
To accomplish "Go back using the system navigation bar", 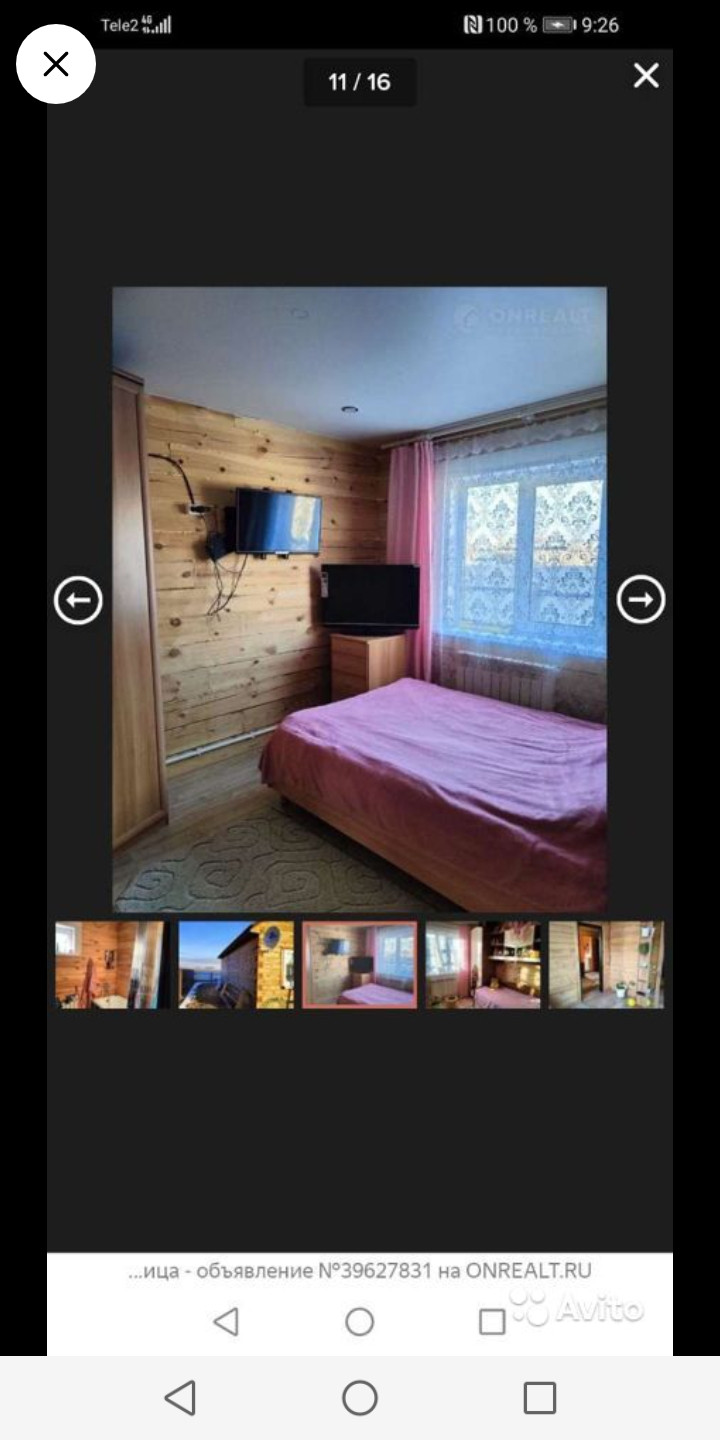I will coord(180,1397).
